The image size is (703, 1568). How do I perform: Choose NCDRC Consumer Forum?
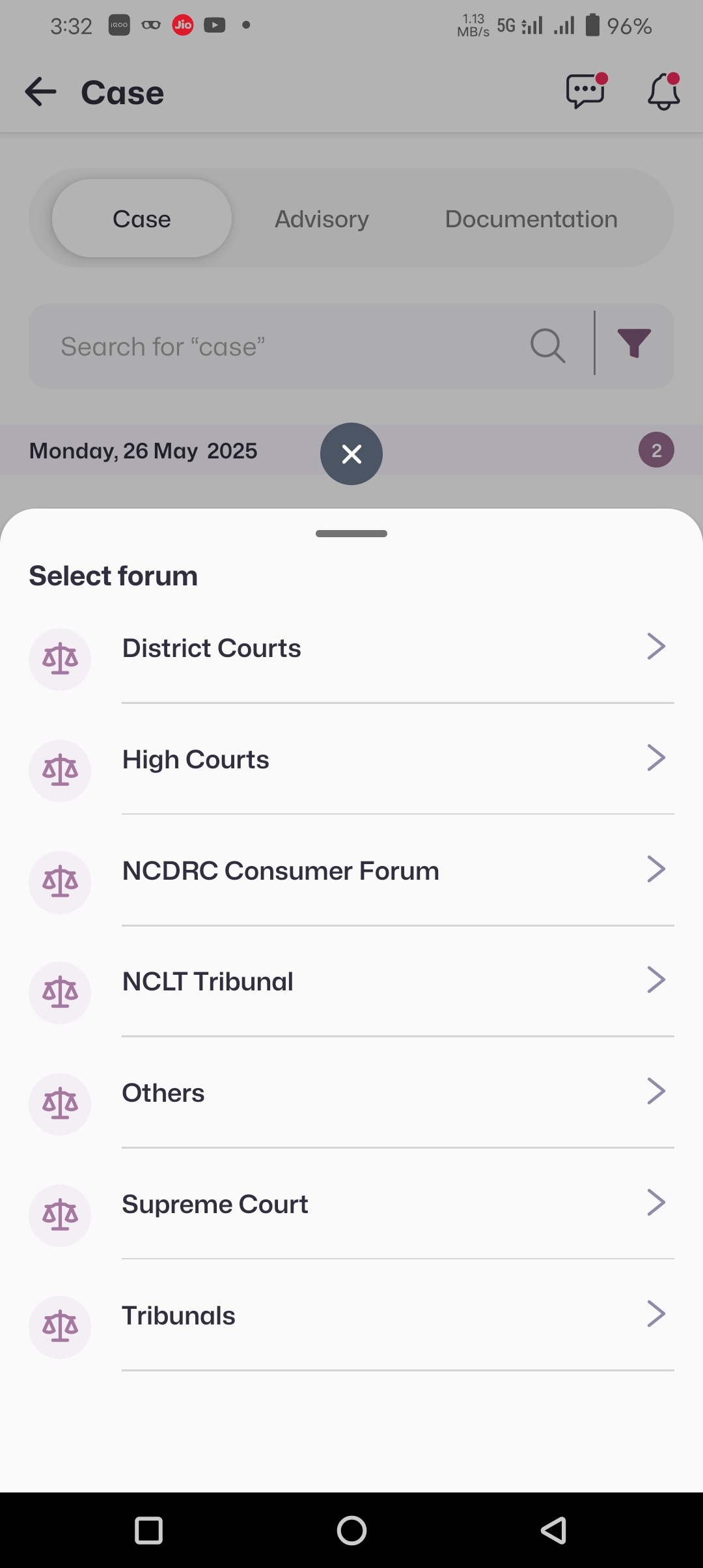(x=351, y=871)
